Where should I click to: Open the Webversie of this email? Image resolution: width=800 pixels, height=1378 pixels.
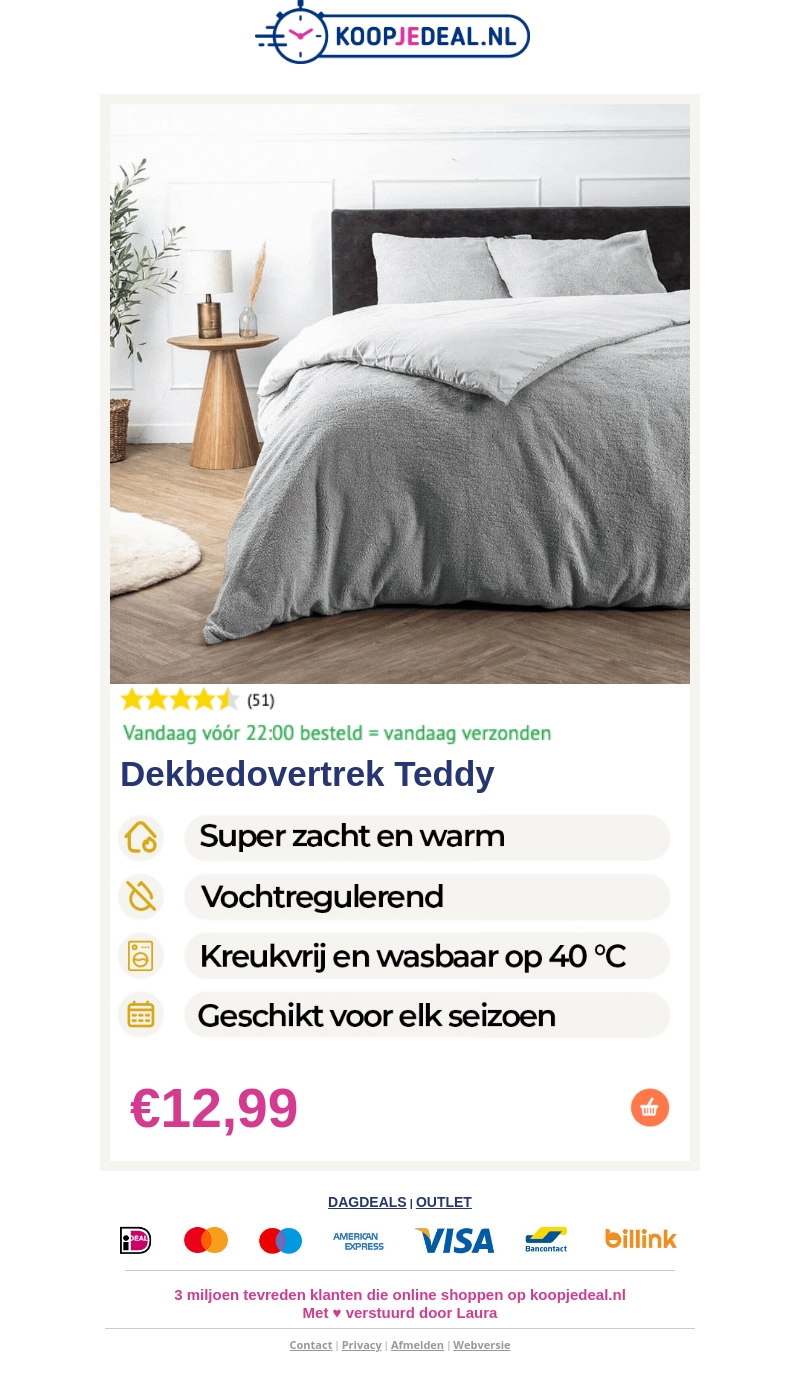point(481,1345)
